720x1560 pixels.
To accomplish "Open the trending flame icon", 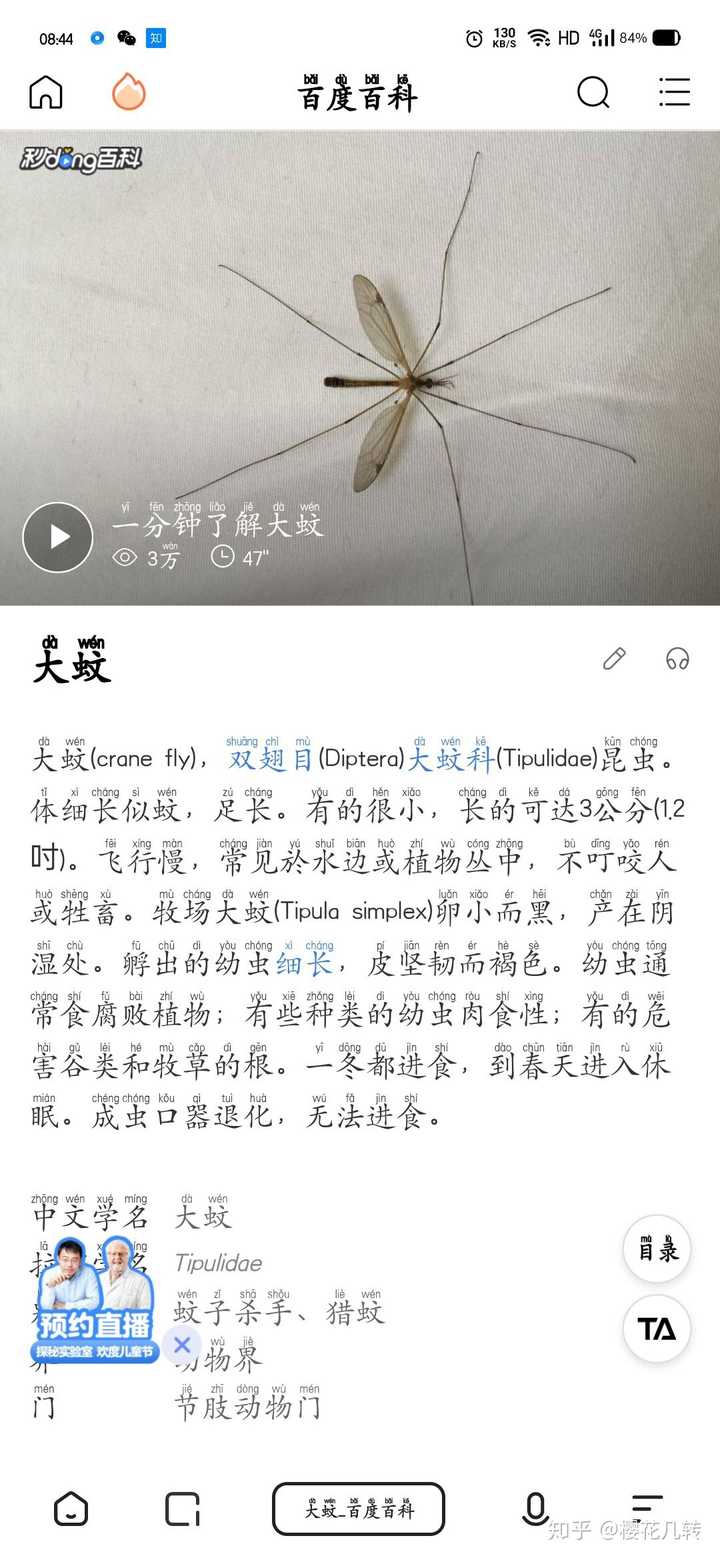I will tap(130, 92).
